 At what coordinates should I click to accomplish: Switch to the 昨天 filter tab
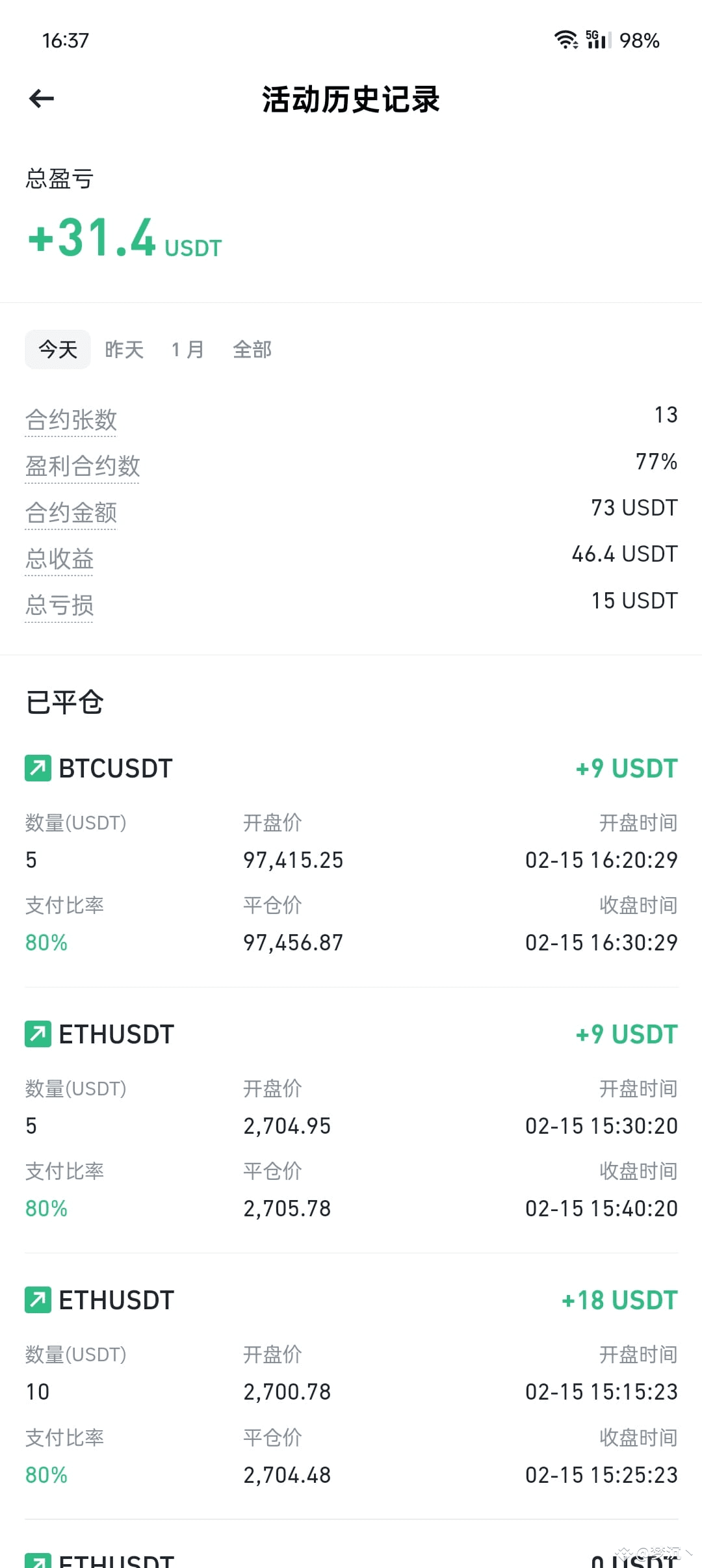click(x=123, y=349)
